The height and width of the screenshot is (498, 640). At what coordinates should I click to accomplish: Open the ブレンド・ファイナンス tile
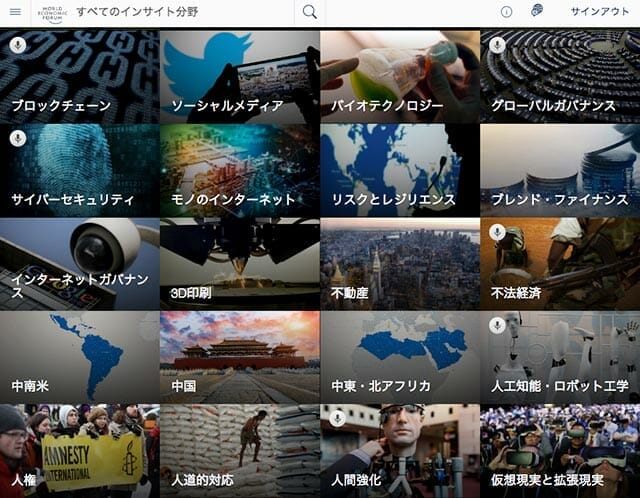point(559,170)
